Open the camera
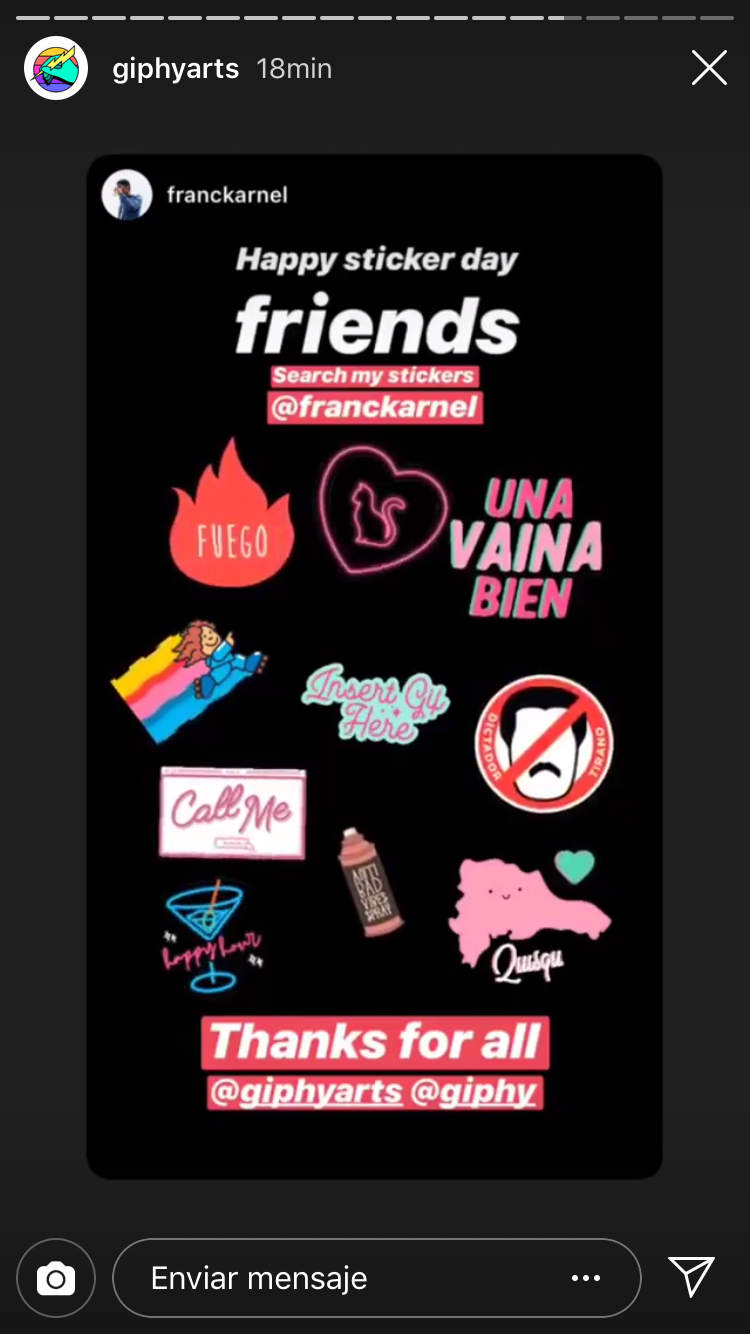This screenshot has height=1334, width=750. tap(56, 1278)
